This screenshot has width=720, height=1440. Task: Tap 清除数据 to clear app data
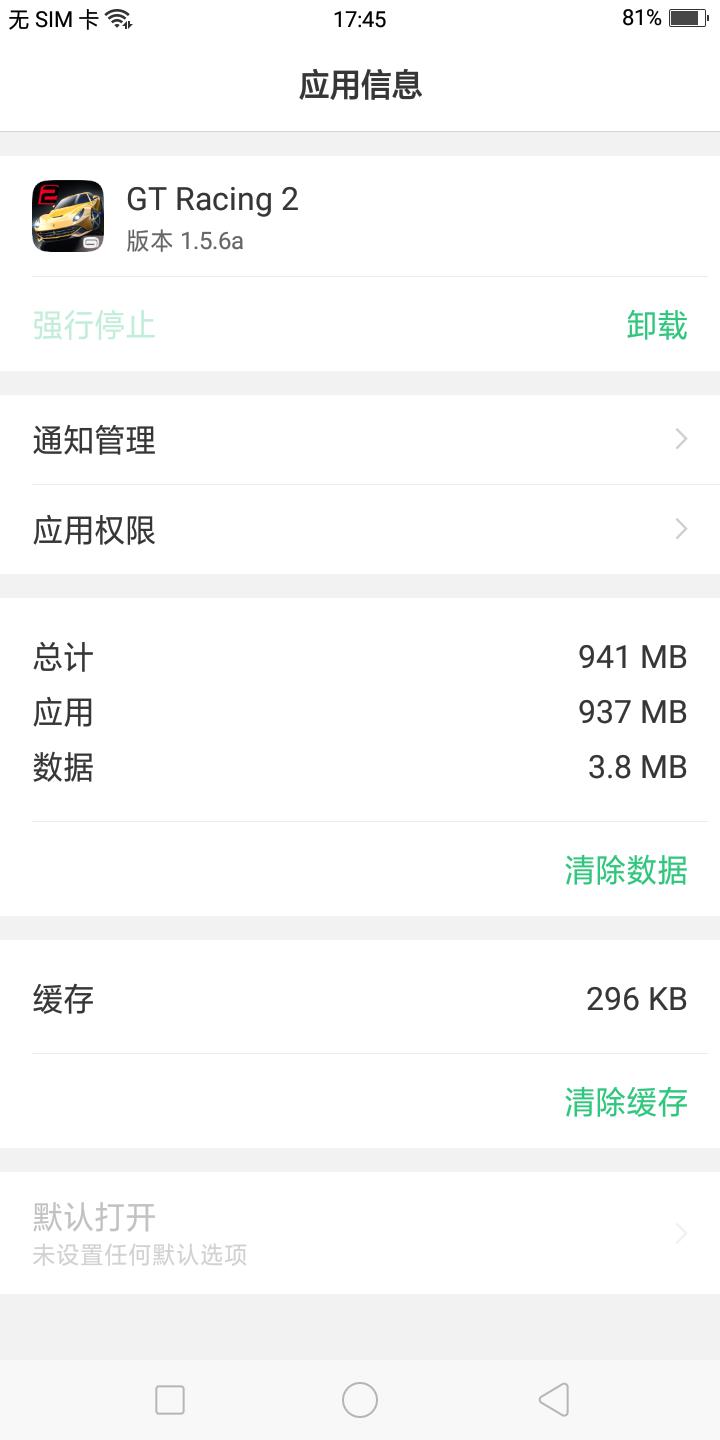tap(625, 870)
